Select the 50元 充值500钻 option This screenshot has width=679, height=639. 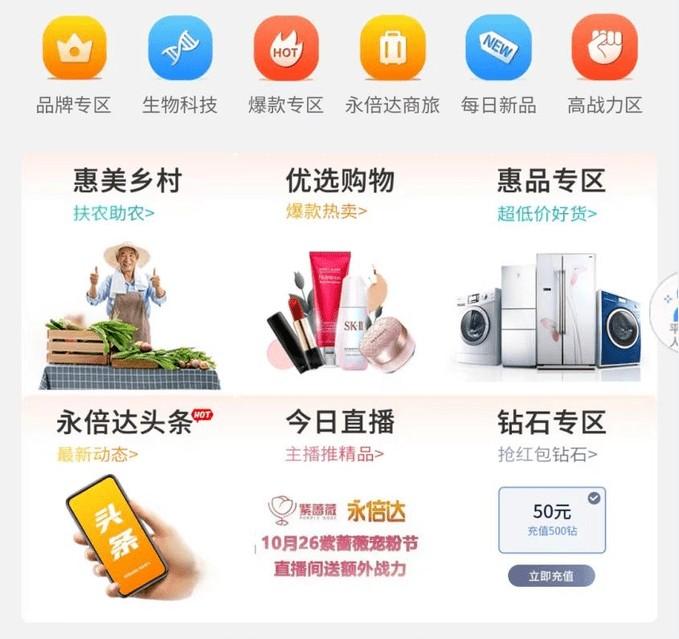point(551,520)
